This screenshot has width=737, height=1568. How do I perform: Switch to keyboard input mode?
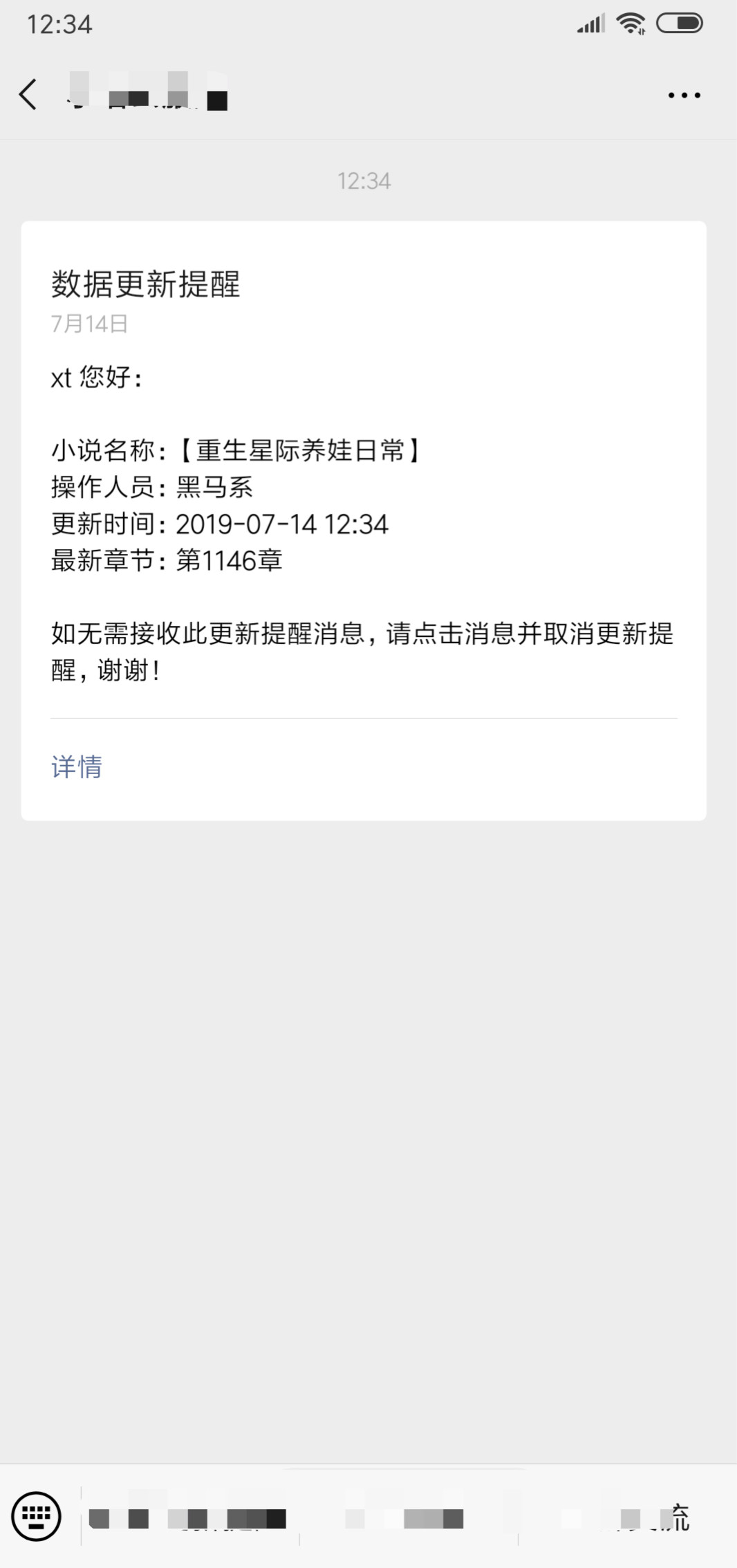pyautogui.click(x=37, y=1517)
